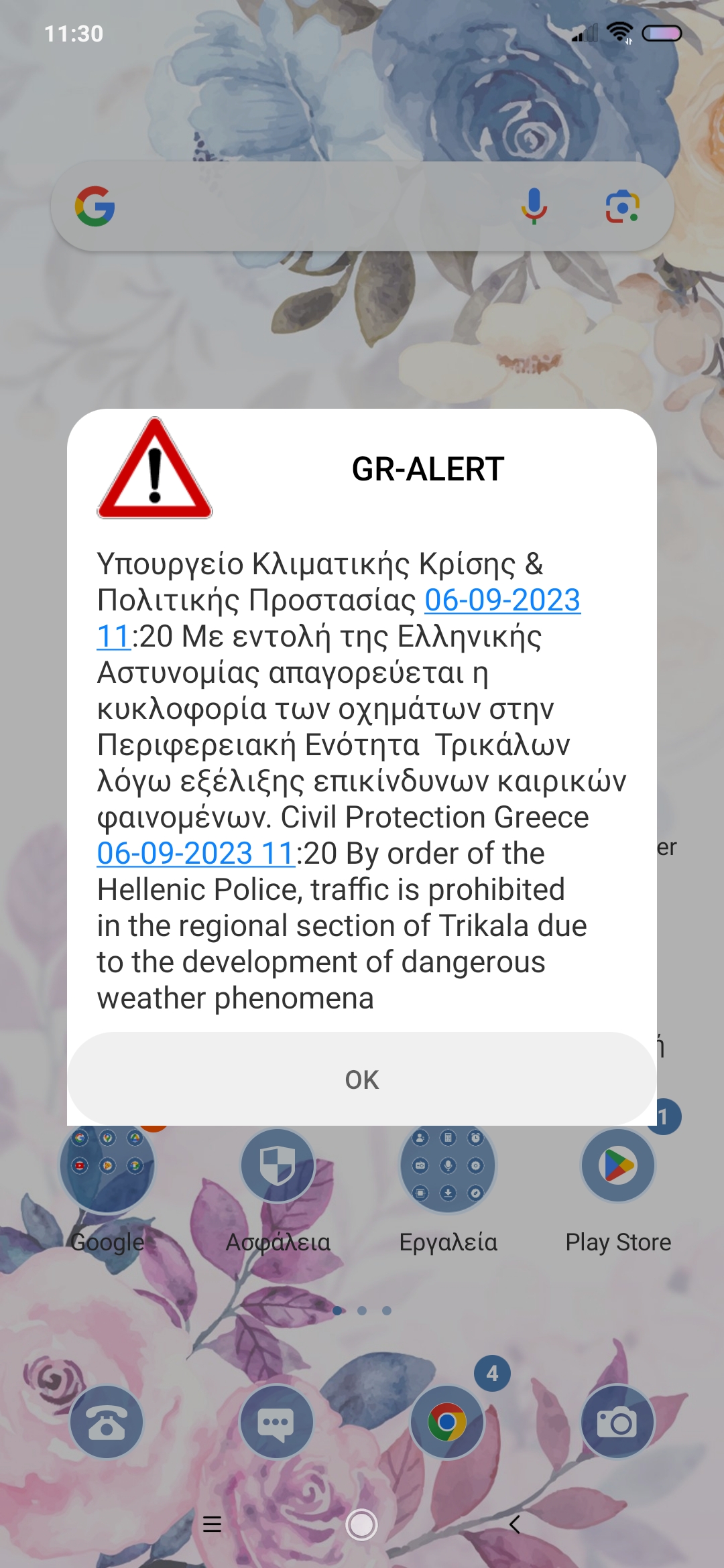Image resolution: width=724 pixels, height=1568 pixels.
Task: Start voice search with the microphone
Action: pos(534,206)
